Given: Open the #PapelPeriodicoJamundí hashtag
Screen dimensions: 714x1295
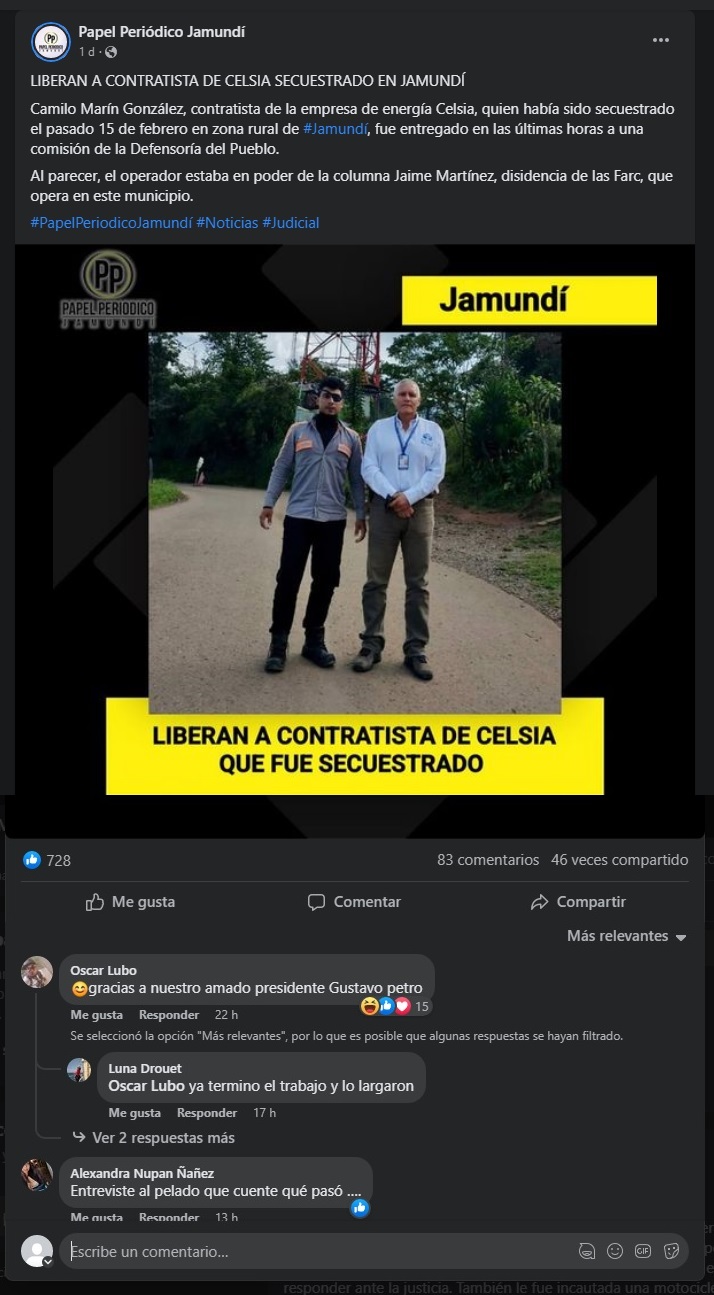Looking at the screenshot, I should pos(110,222).
